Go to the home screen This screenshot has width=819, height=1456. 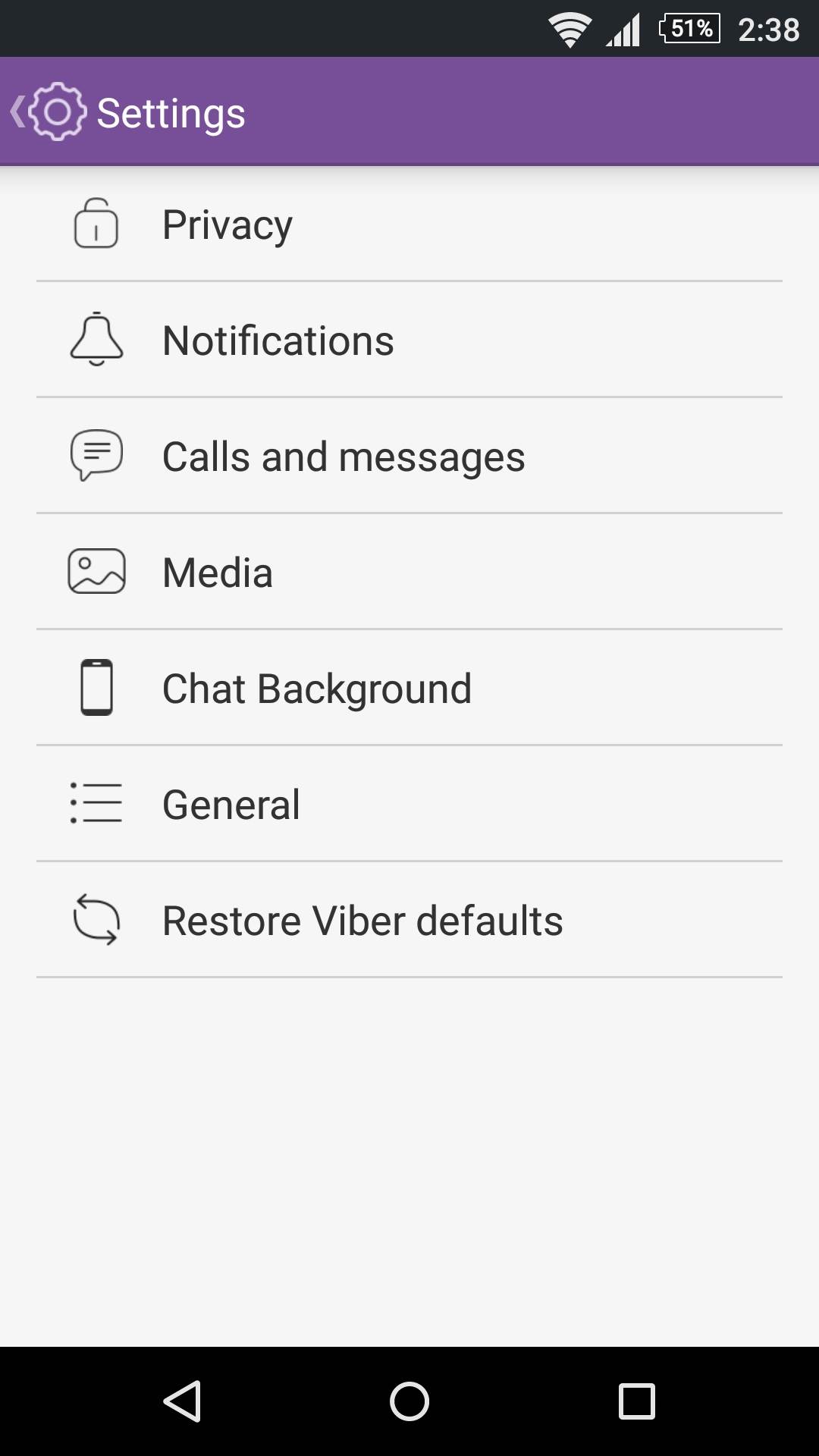pos(409,1401)
